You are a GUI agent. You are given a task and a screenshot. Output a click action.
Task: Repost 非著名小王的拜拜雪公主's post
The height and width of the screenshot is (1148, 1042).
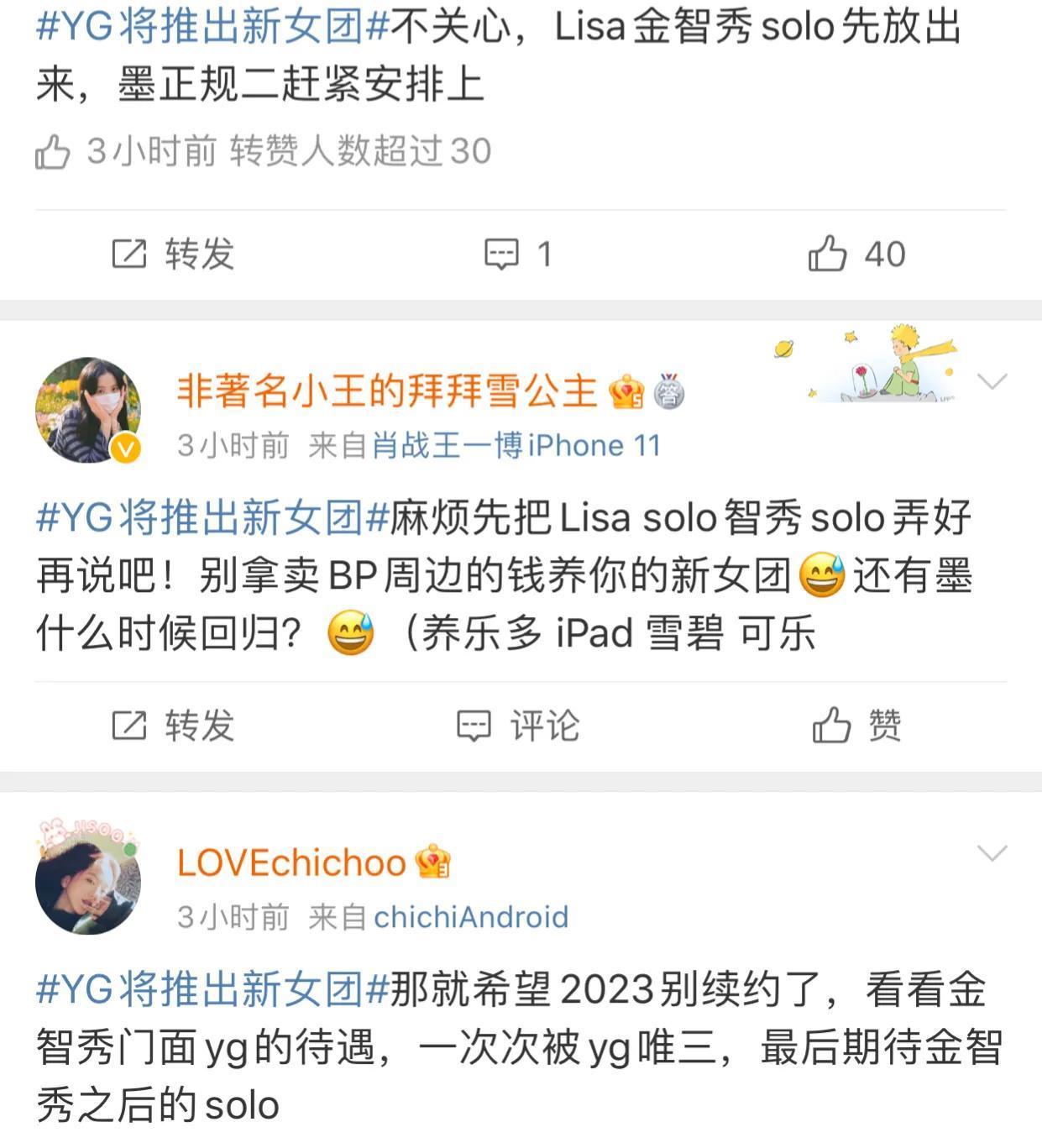click(x=173, y=726)
